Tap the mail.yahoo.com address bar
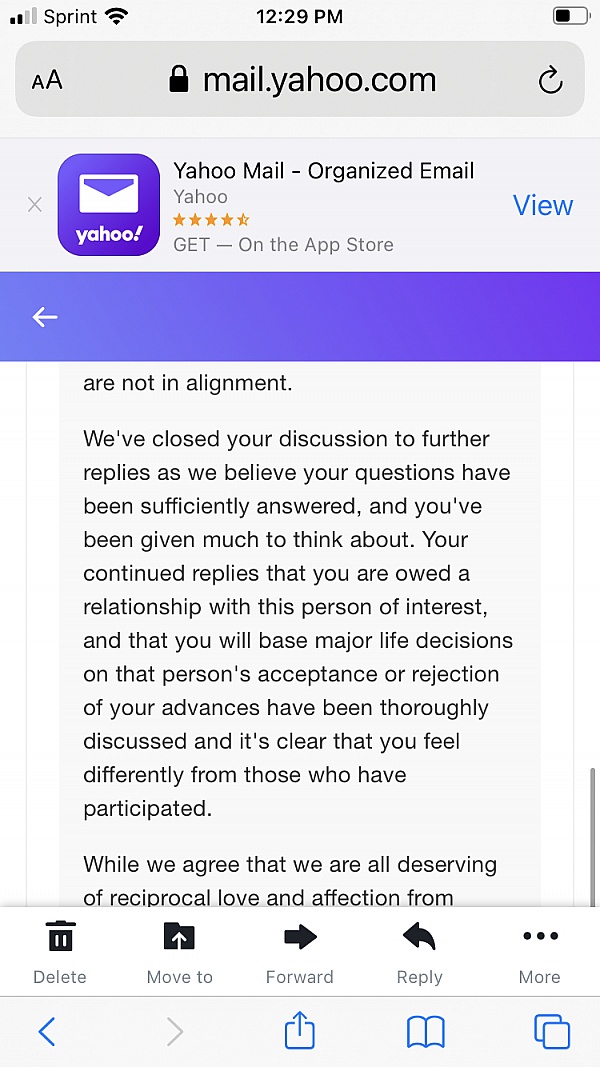Viewport: 600px width, 1067px height. pyautogui.click(x=300, y=80)
